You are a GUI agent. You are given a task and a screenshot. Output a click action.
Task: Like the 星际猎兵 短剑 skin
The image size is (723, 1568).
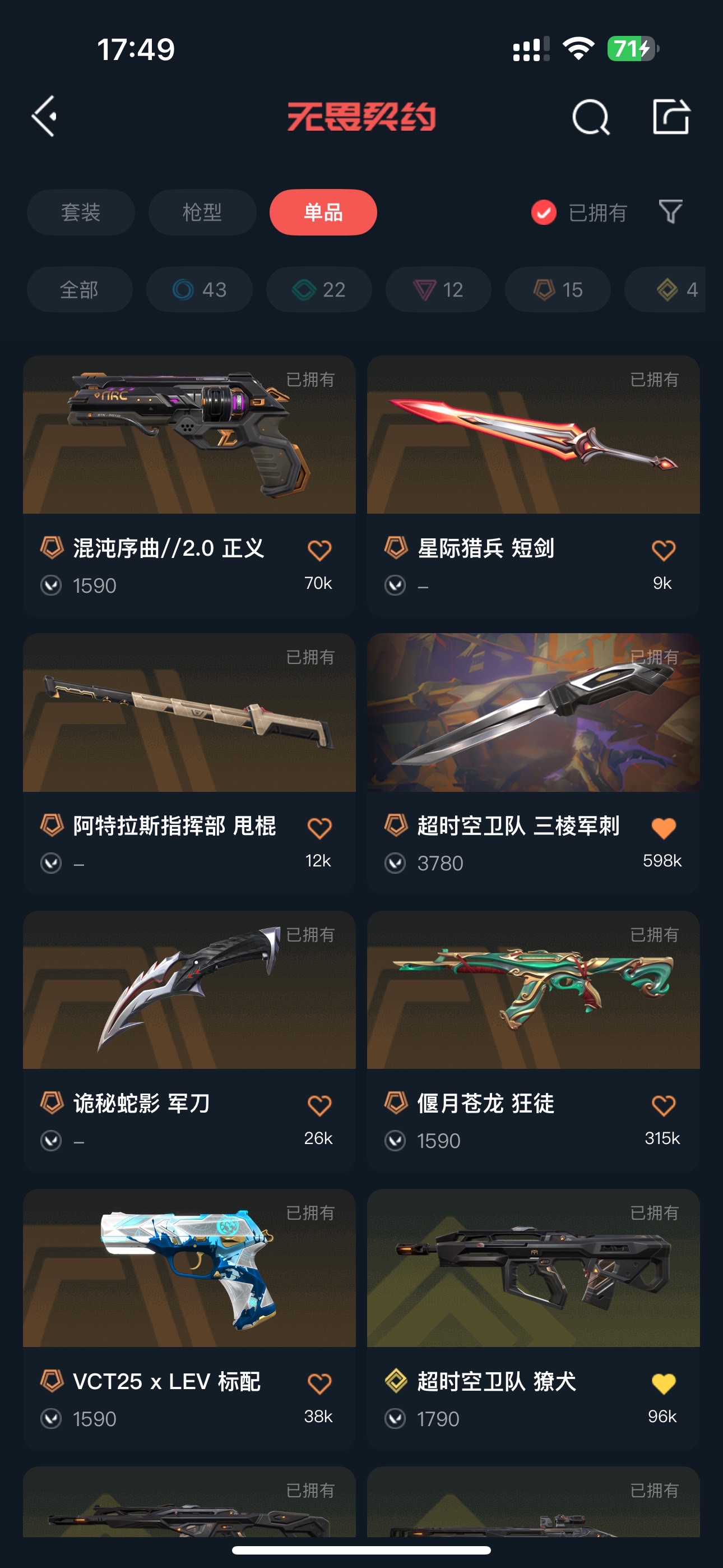pos(662,550)
